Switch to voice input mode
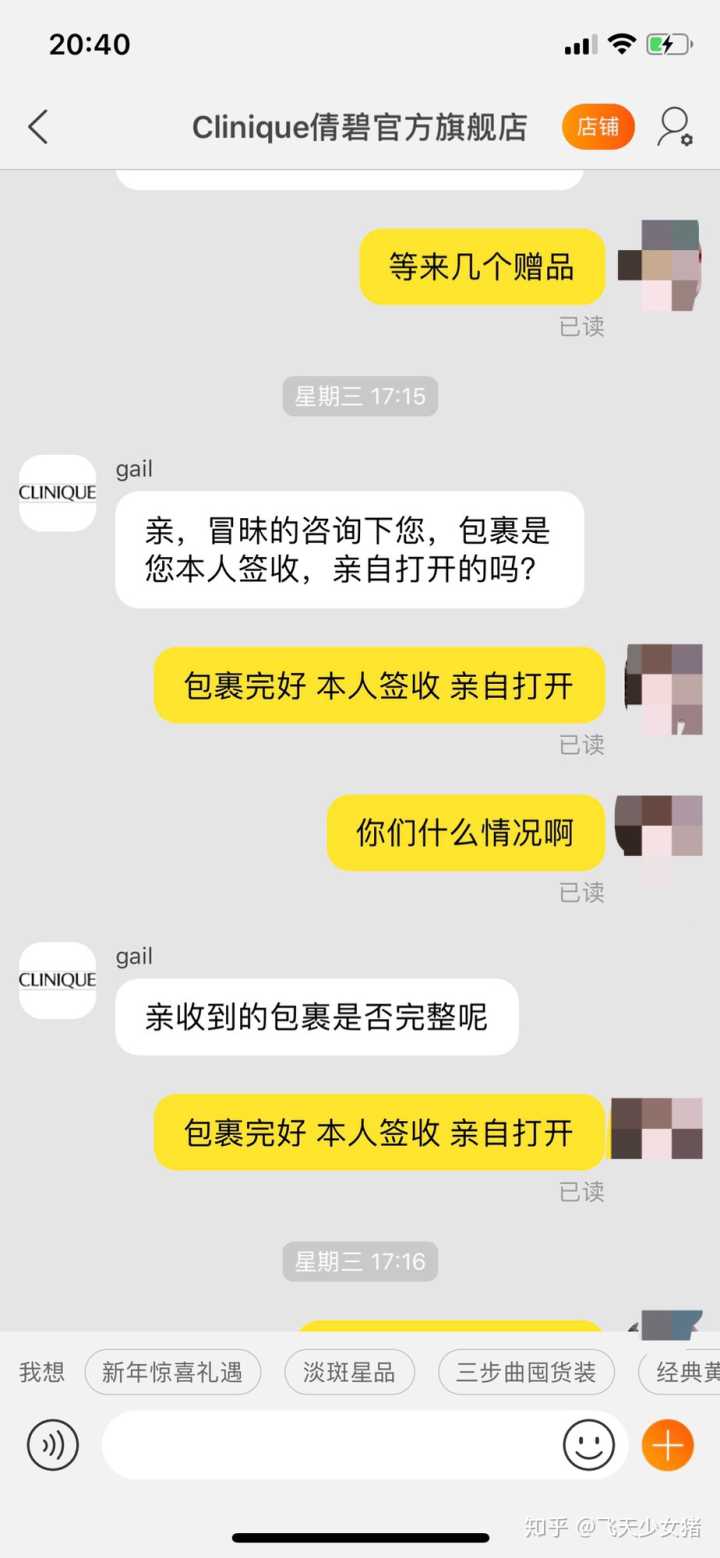The image size is (720, 1558). (x=52, y=1445)
